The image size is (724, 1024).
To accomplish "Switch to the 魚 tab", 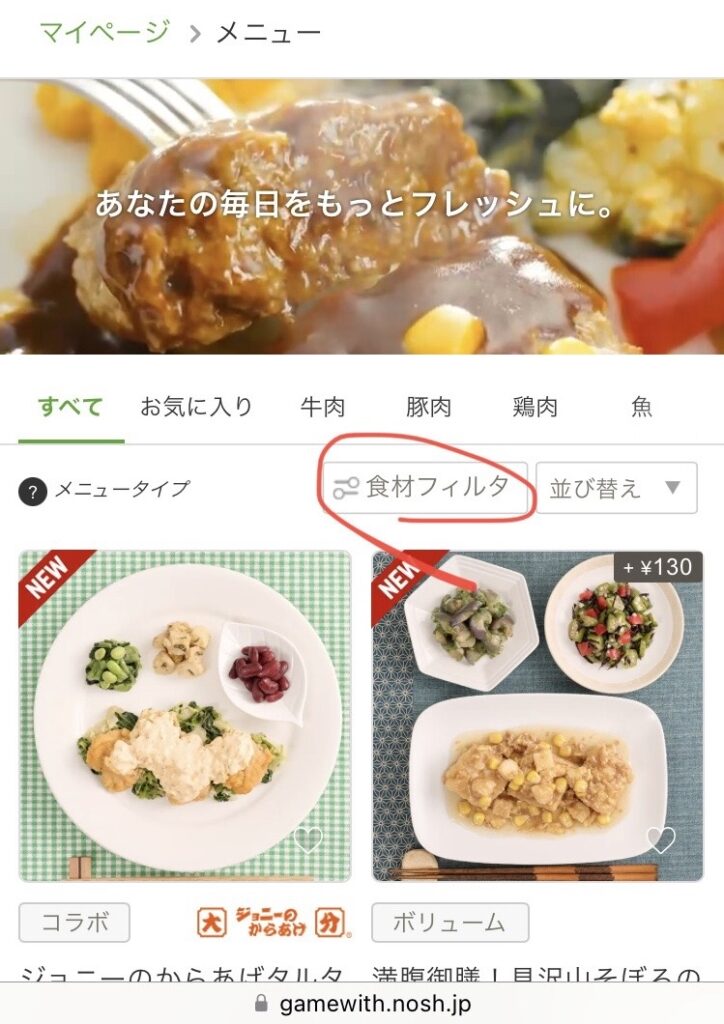I will (641, 407).
